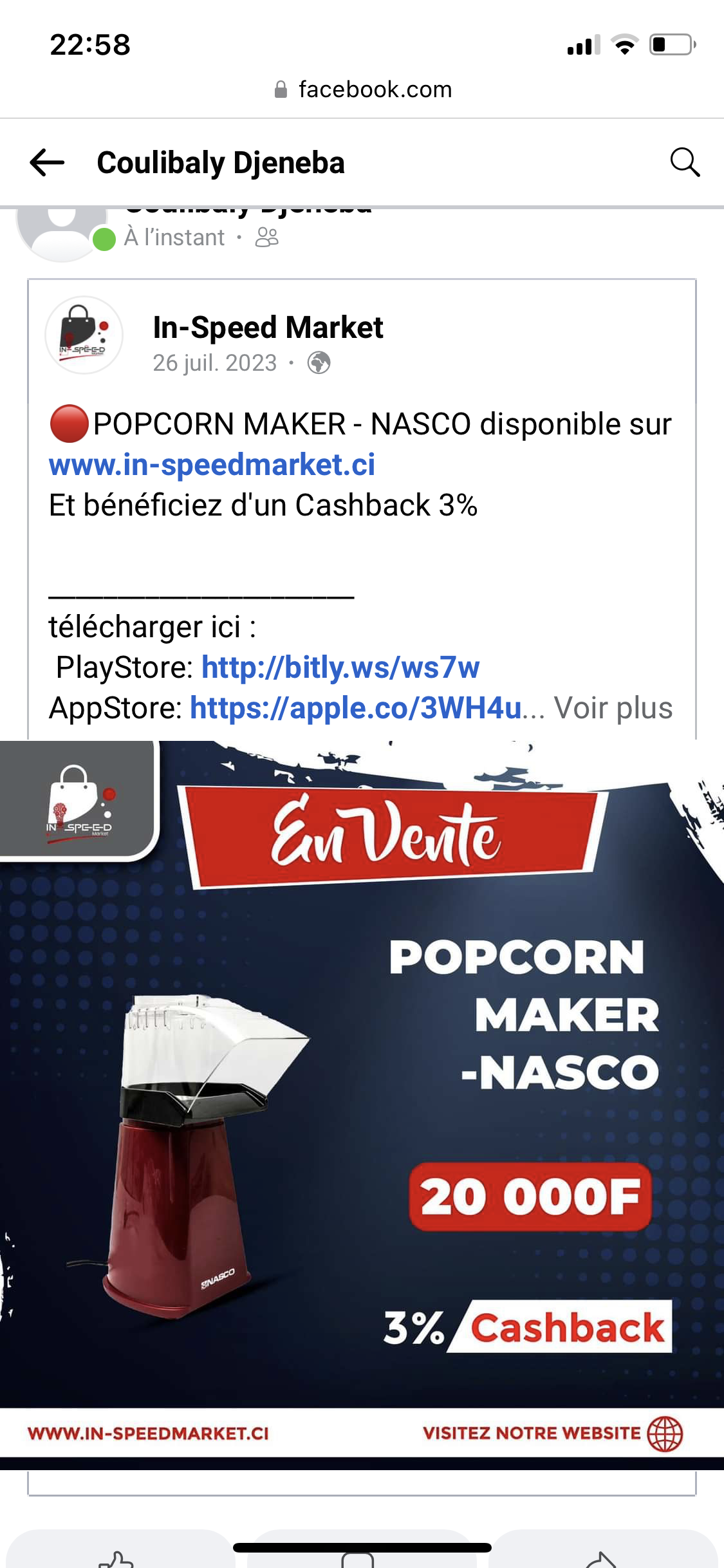Like the shared In-Speed Market post

tap(119, 1556)
